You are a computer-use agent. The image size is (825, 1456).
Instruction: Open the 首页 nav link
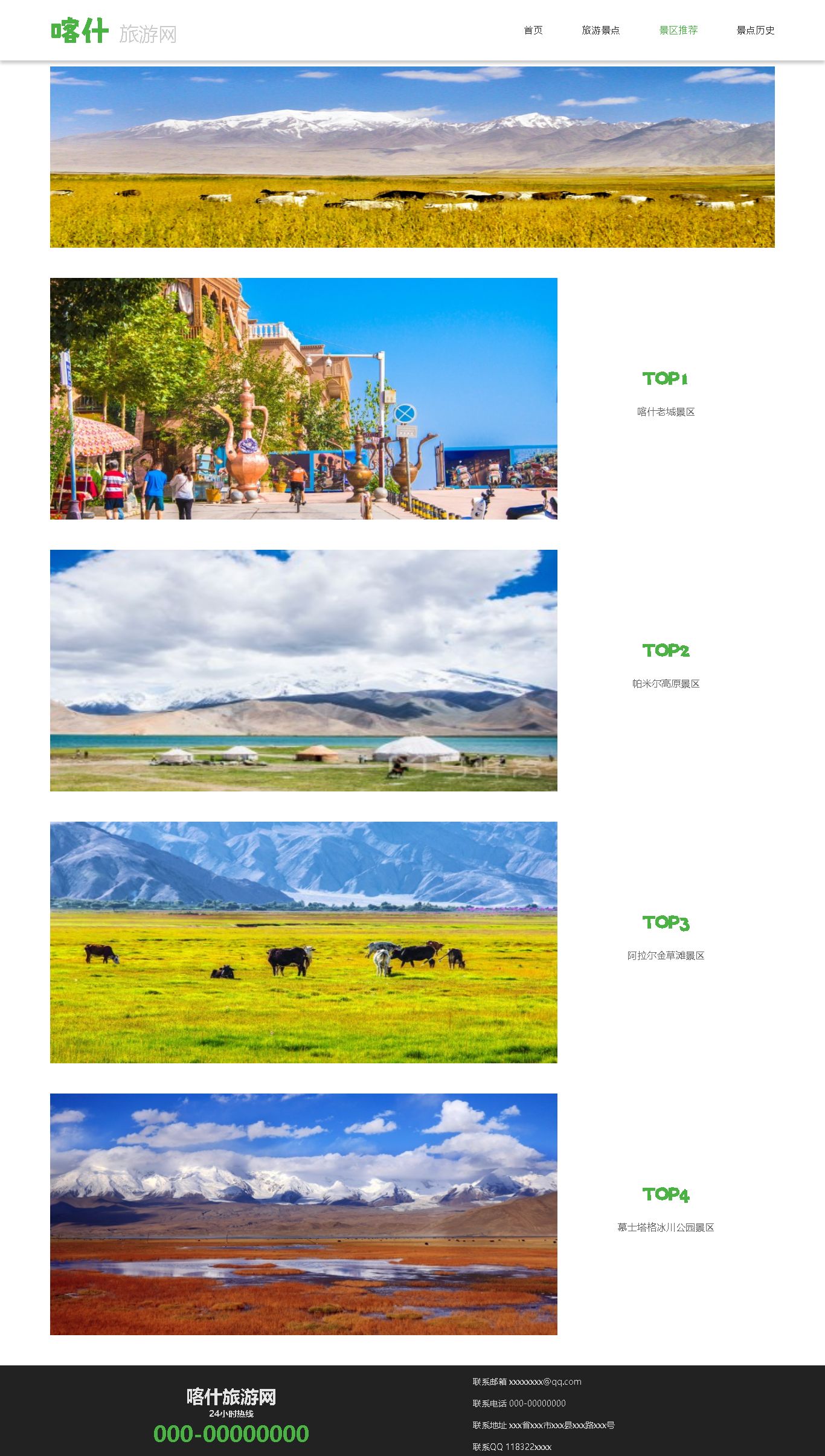(x=533, y=30)
